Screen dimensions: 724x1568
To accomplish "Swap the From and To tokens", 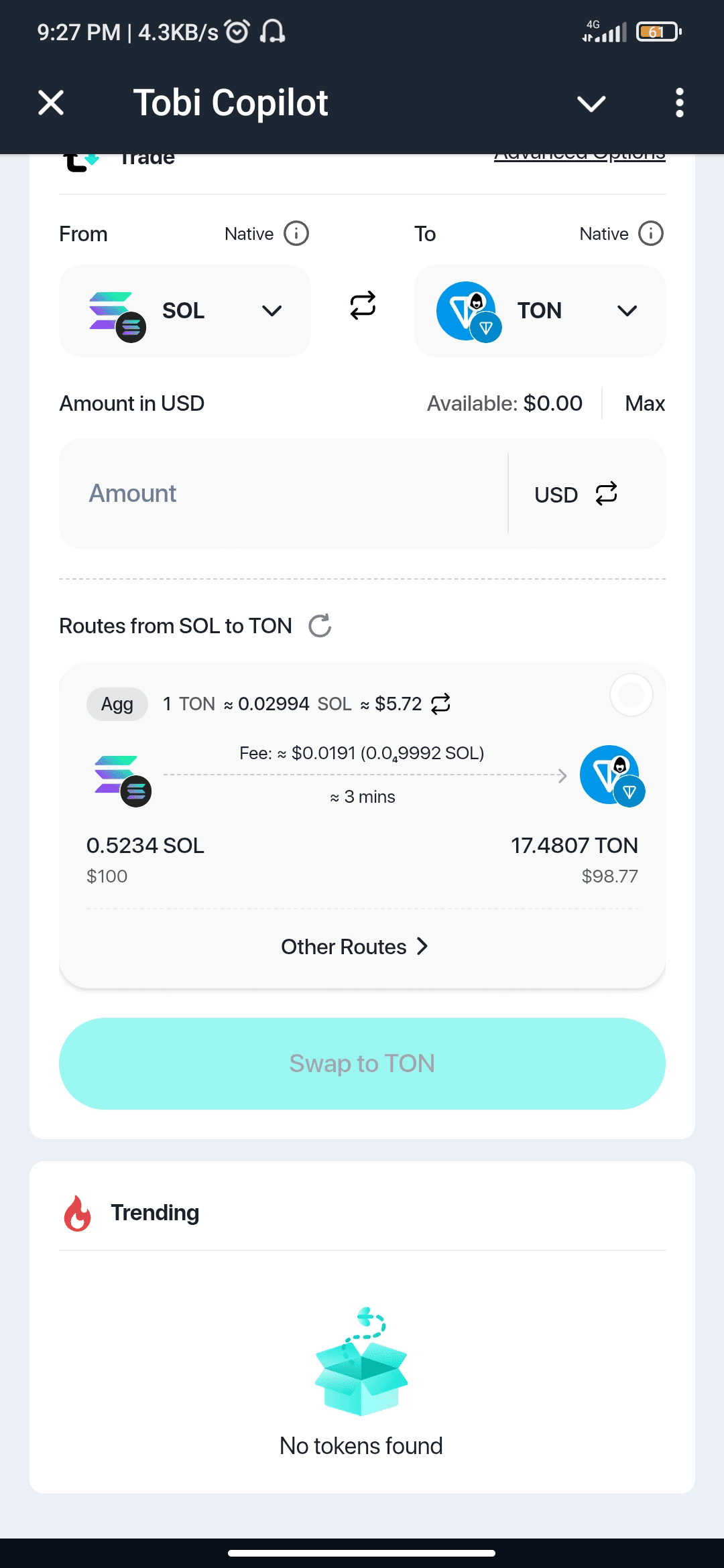I will (363, 306).
